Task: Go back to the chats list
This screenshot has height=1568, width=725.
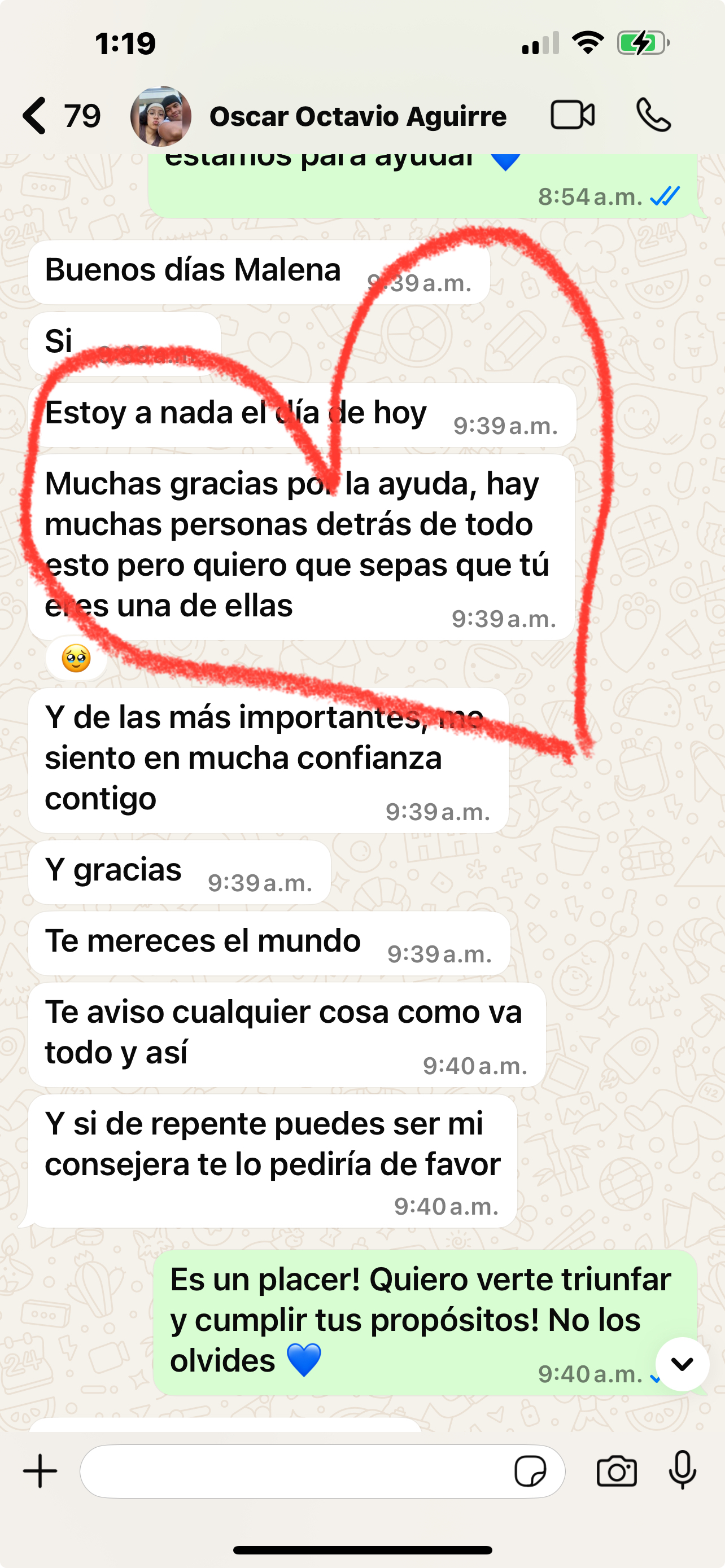Action: (37, 116)
